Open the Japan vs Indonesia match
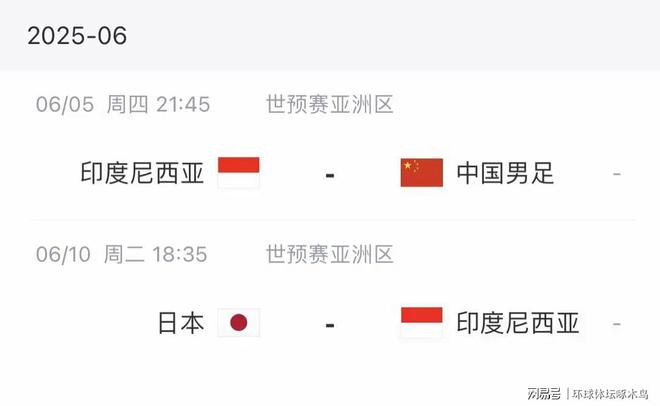Image resolution: width=660 pixels, height=406 pixels. (329, 323)
